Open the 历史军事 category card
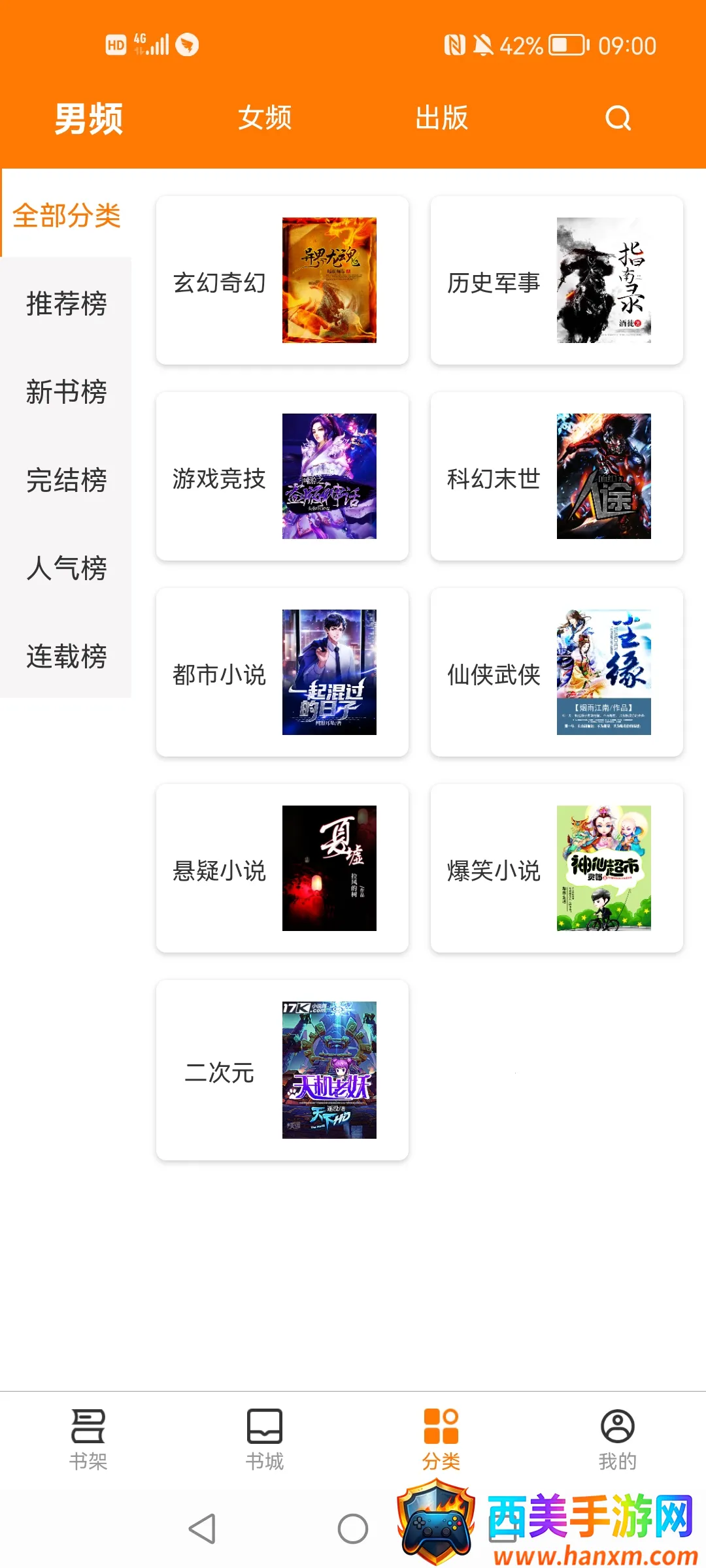The height and width of the screenshot is (1568, 706). pyautogui.click(x=557, y=280)
